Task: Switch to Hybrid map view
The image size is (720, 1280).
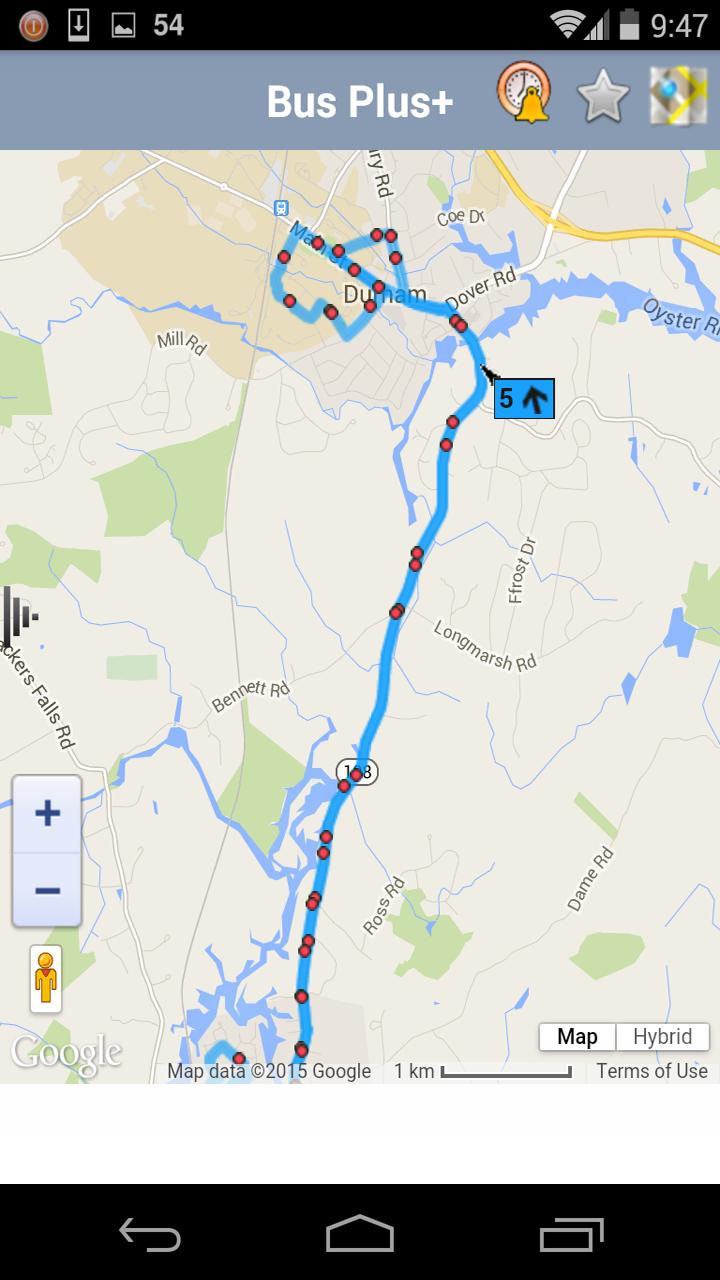Action: pyautogui.click(x=662, y=1037)
